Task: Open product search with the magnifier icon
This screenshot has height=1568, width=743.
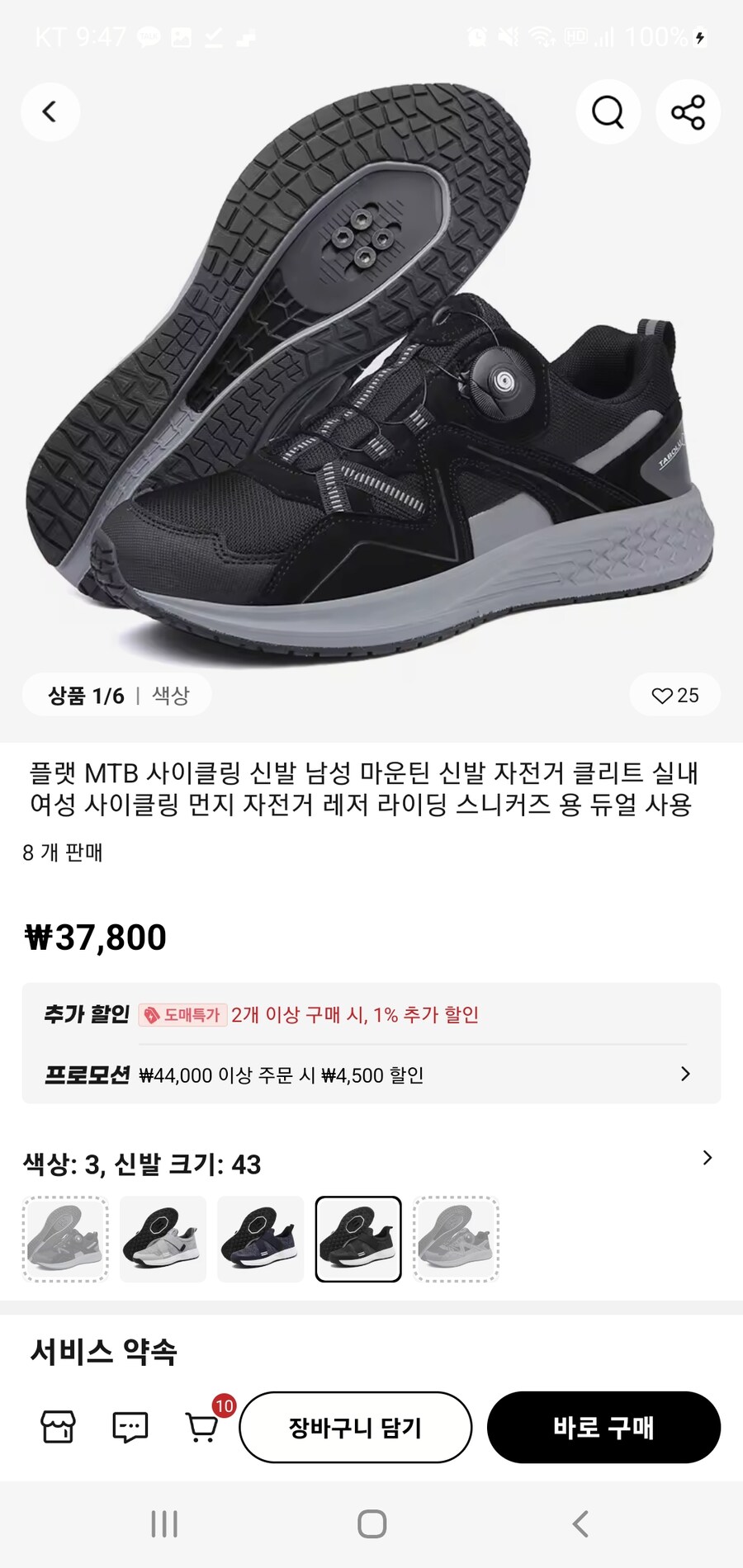Action: coord(608,112)
